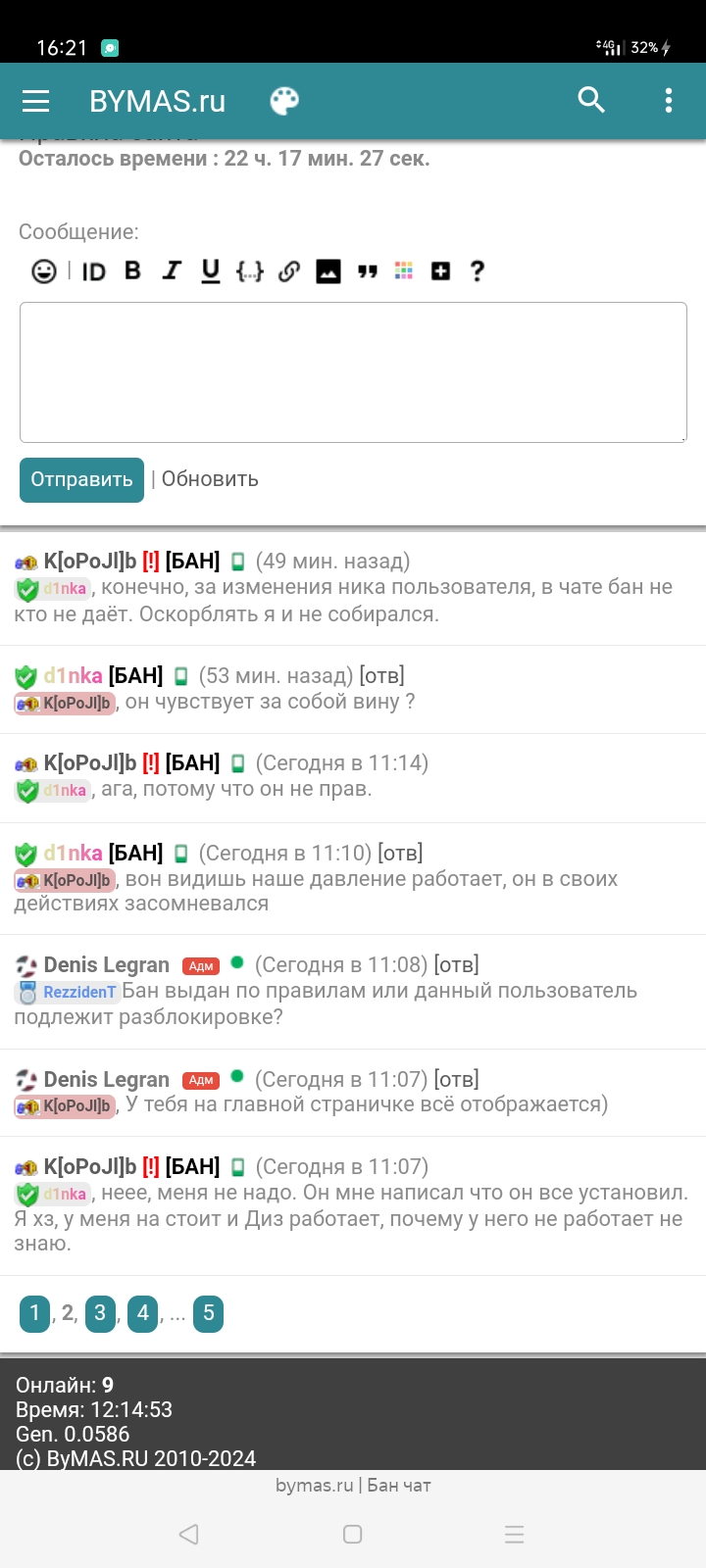Image resolution: width=706 pixels, height=1568 pixels.
Task: Jump to page 5 of chat
Action: click(x=208, y=1313)
